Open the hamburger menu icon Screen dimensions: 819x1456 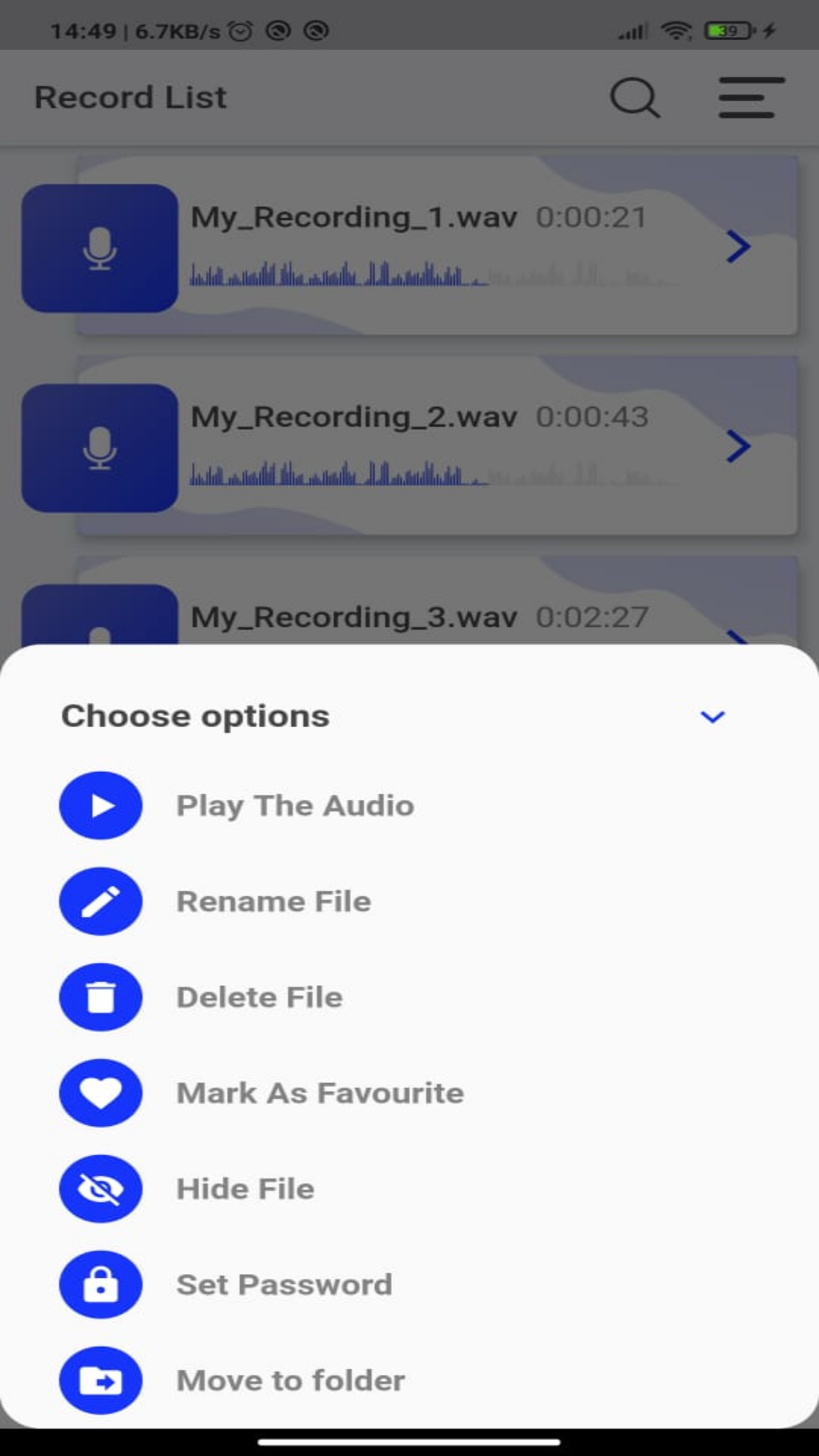tap(751, 98)
